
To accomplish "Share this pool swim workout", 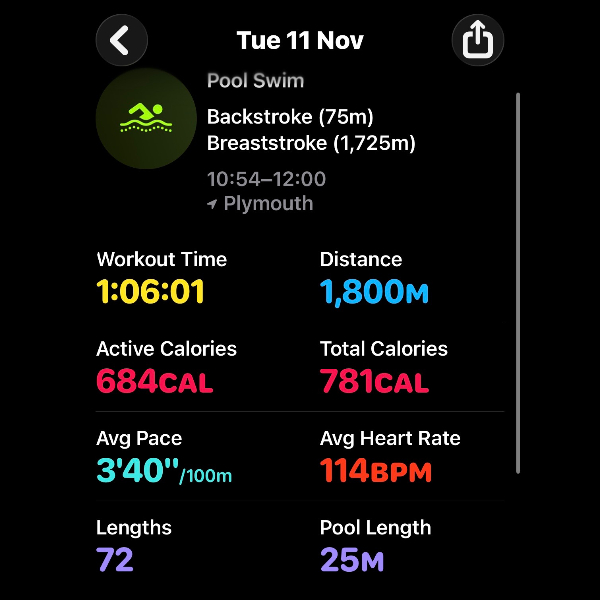I will click(x=478, y=40).
